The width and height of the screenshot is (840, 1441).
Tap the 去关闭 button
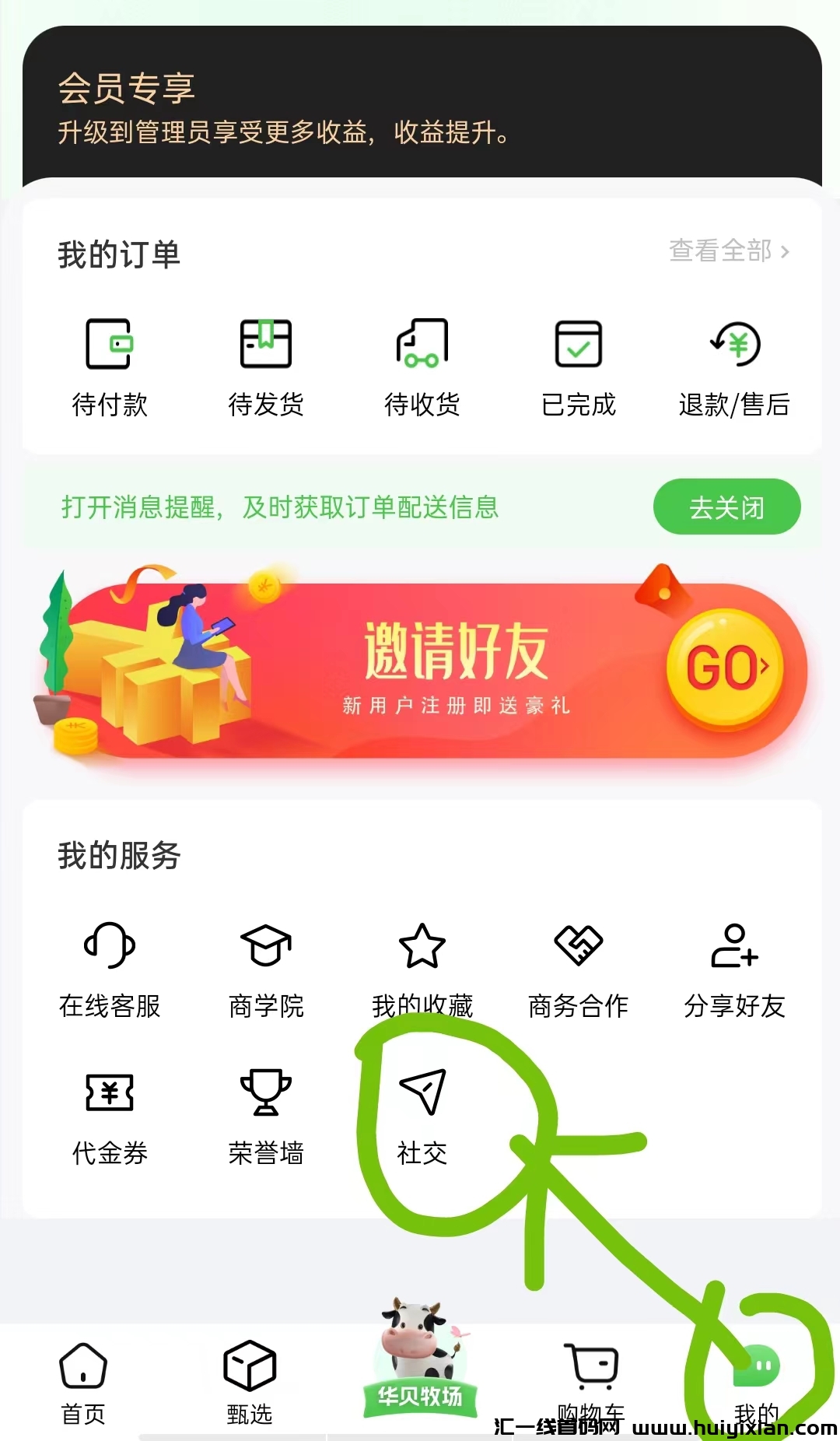pyautogui.click(x=726, y=507)
